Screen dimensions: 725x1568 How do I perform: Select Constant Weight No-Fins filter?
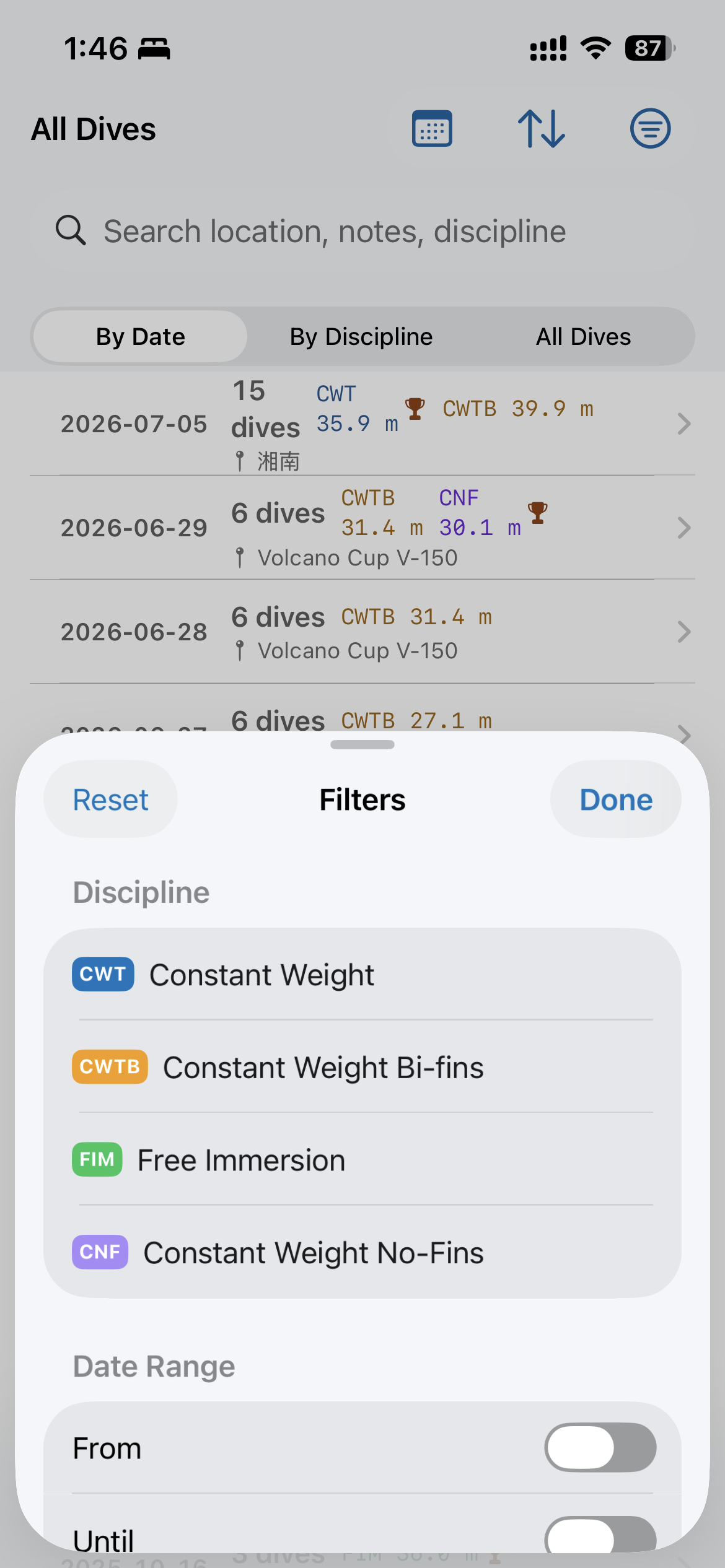(362, 1252)
